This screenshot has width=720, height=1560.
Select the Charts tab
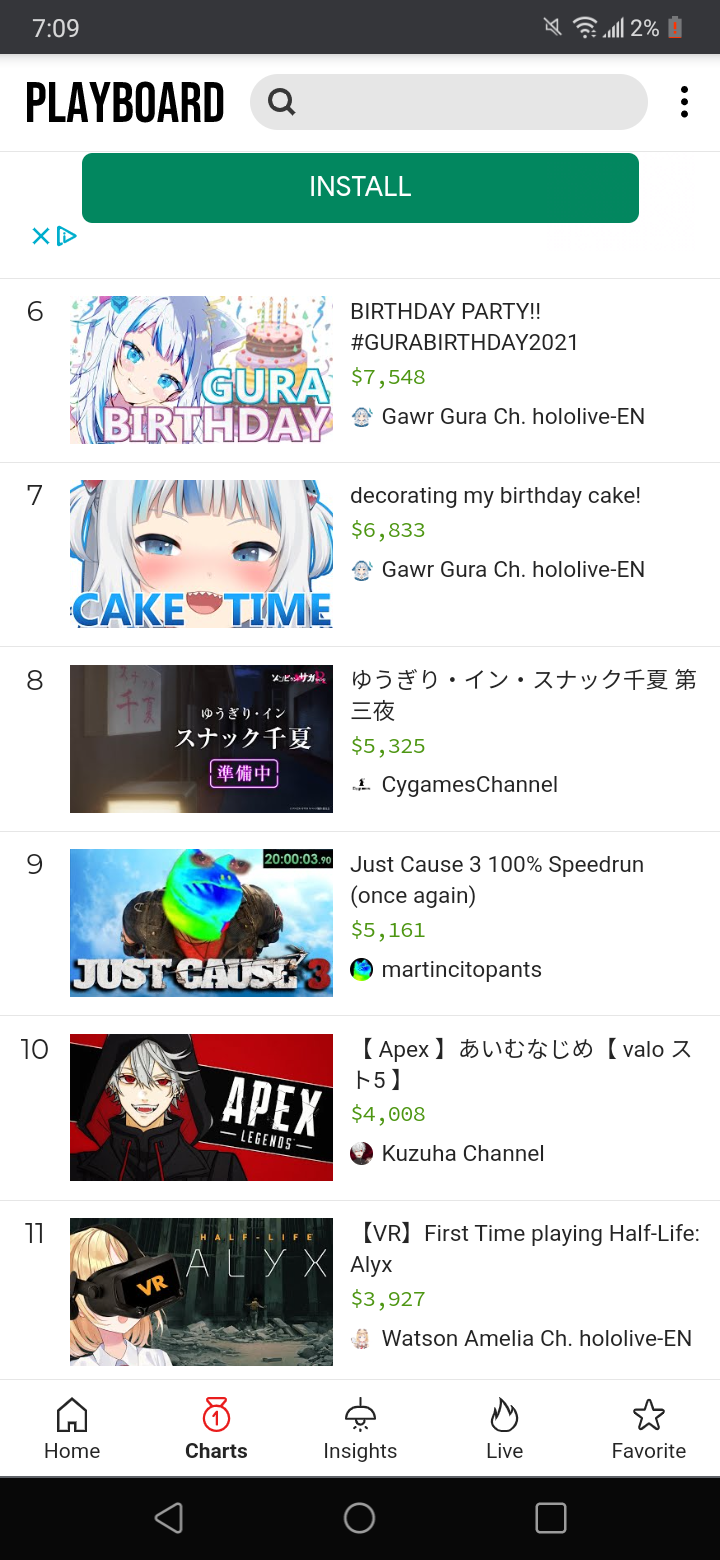(216, 1429)
